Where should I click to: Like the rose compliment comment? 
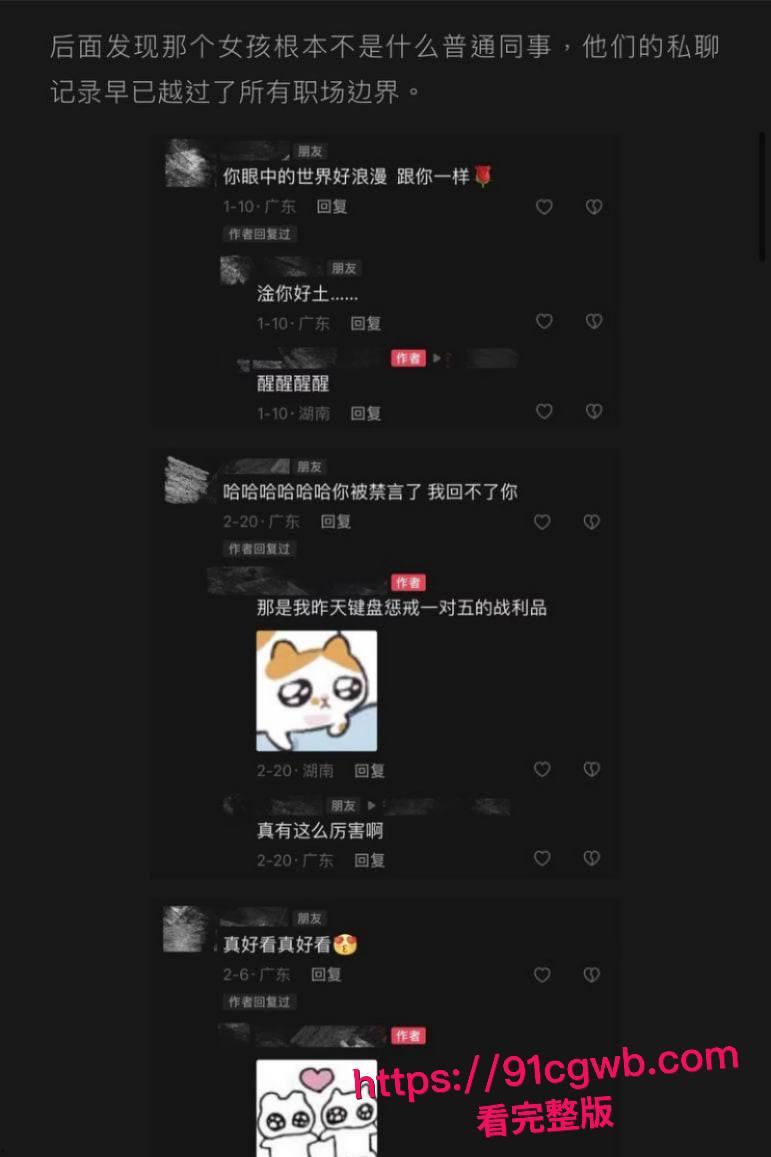click(x=544, y=207)
